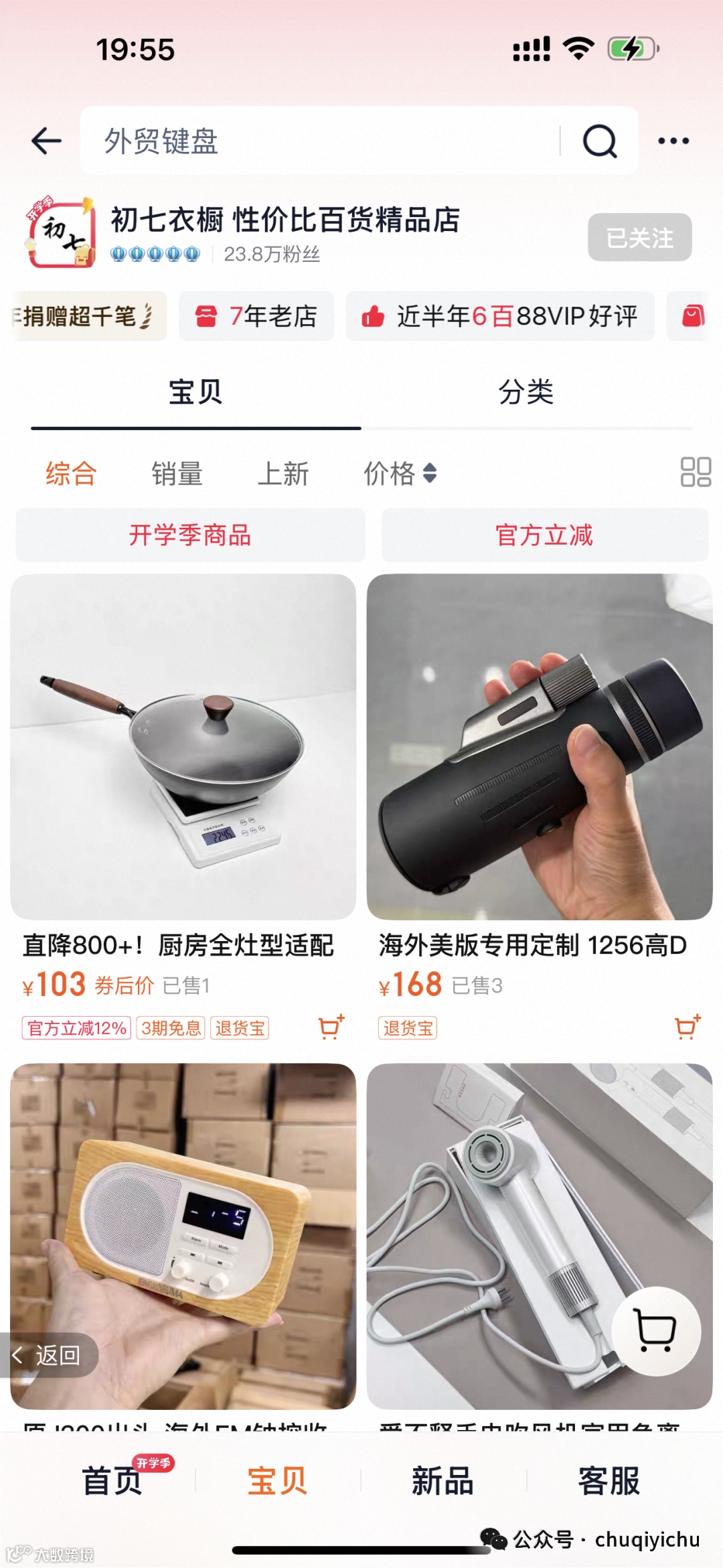The height and width of the screenshot is (1568, 723).
Task: Tap the magnifier search icon
Action: tap(599, 141)
